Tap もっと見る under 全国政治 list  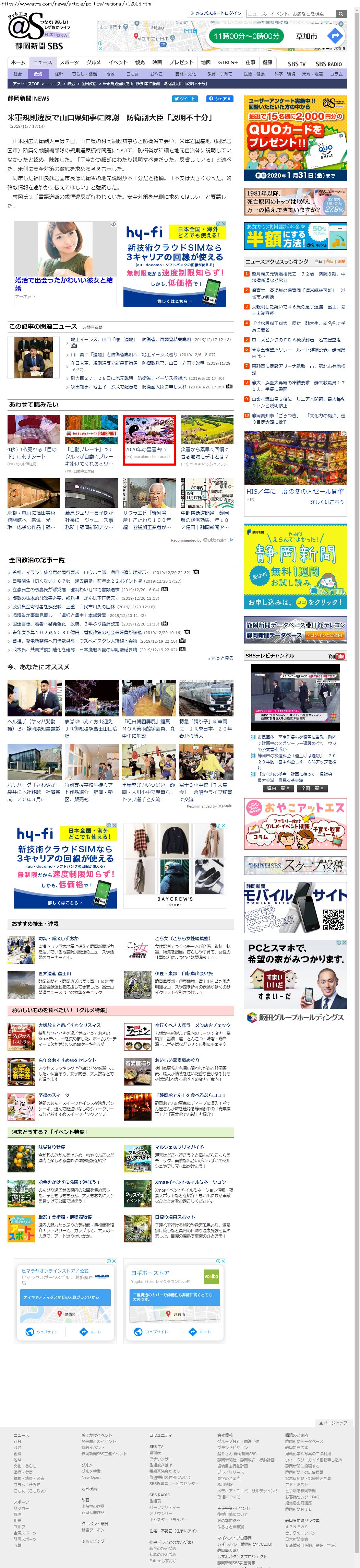pyautogui.click(x=221, y=658)
